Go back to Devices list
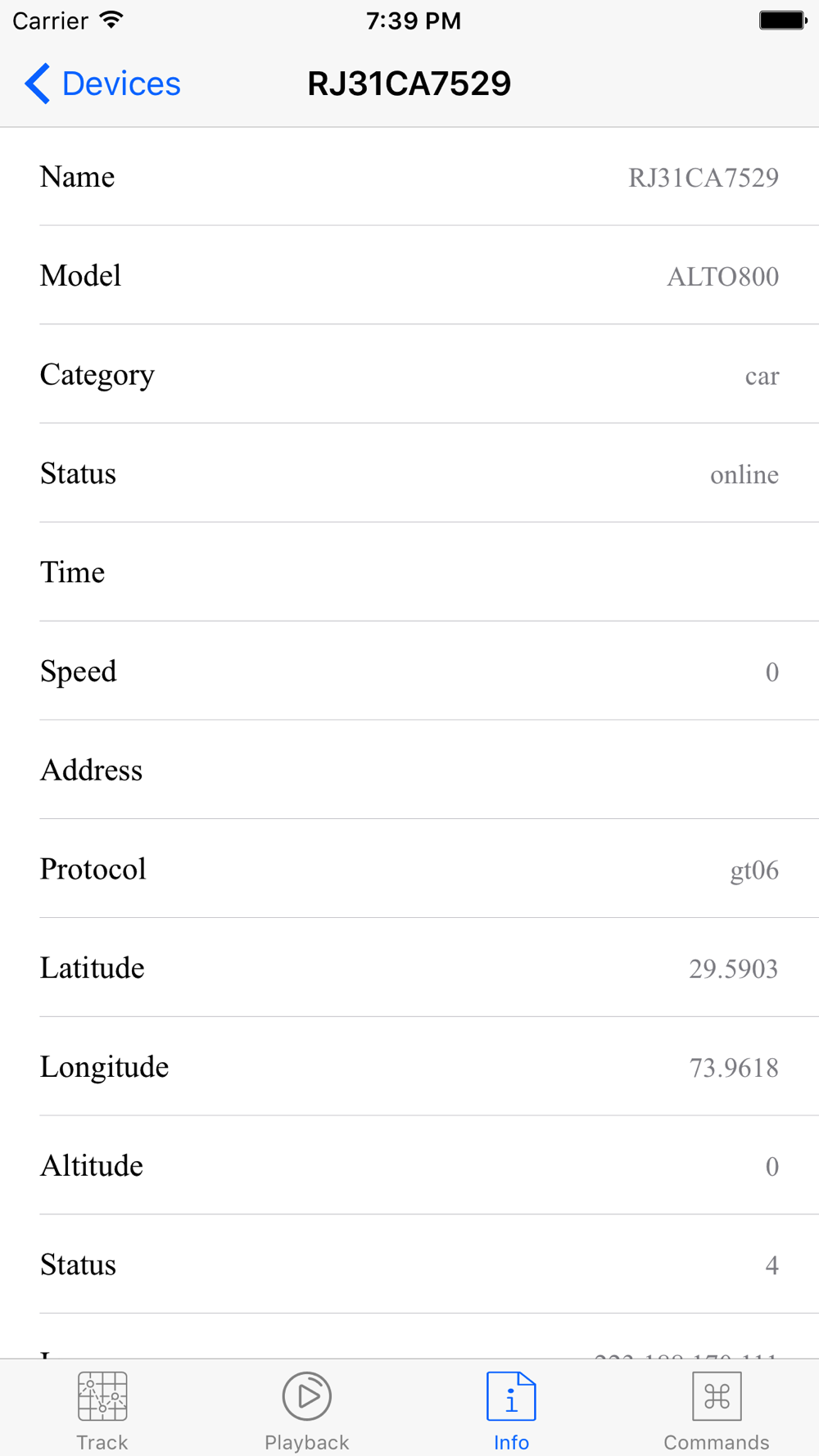This screenshot has width=819, height=1456. pos(102,84)
